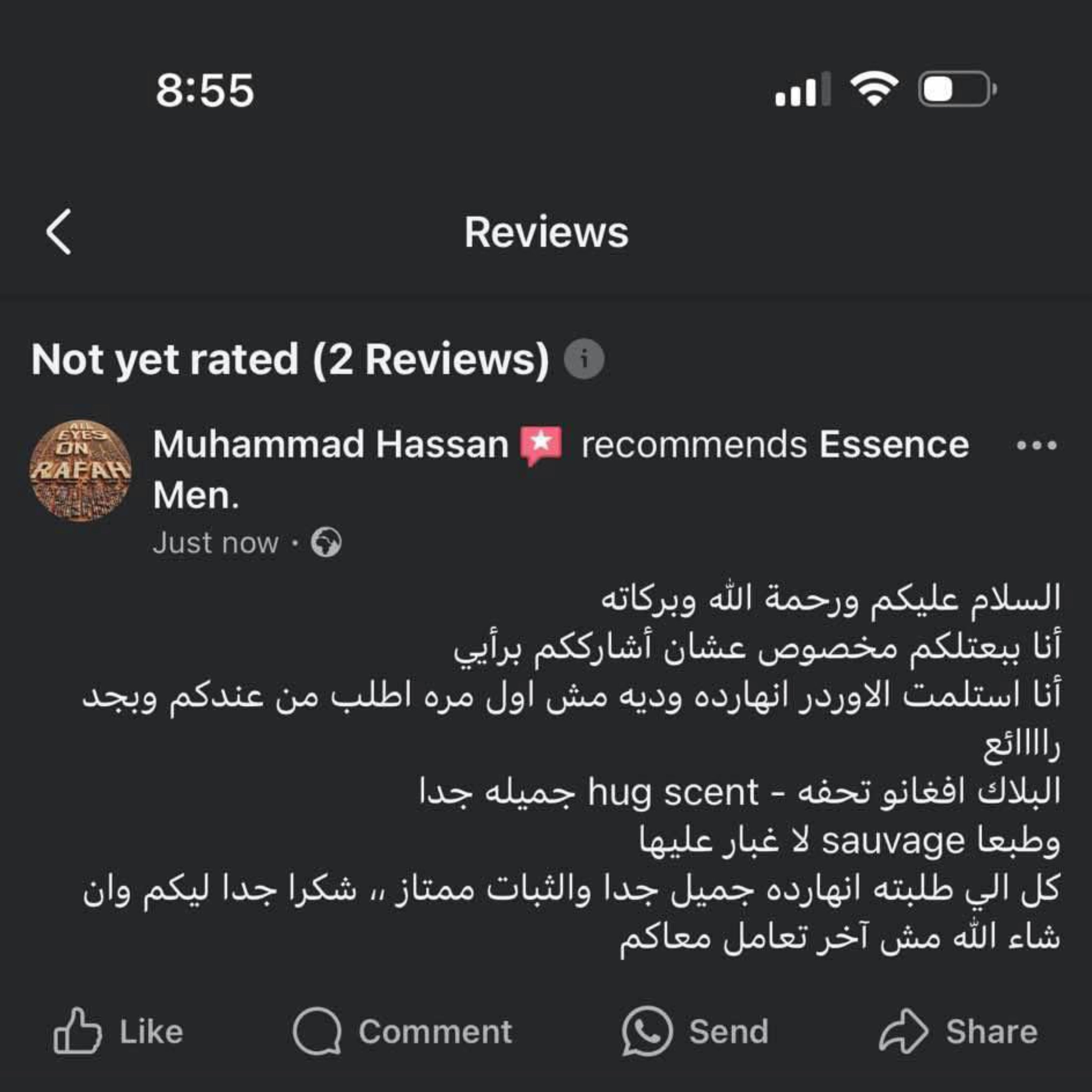Screen dimensions: 1092x1092
Task: Open Muhammad Hassan's profile picture
Action: coord(81,470)
